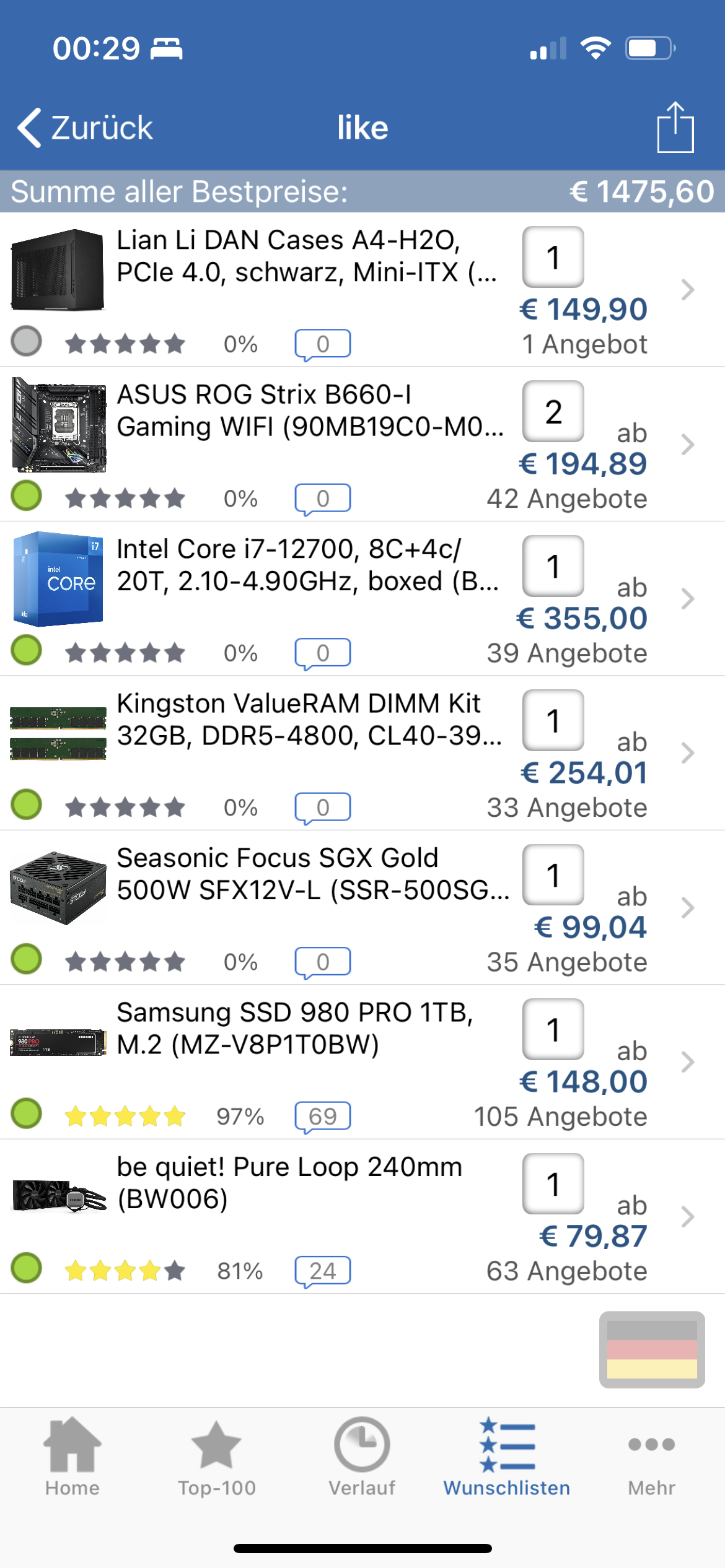Tap the German flag country selector
The image size is (725, 1568).
coord(651,1349)
